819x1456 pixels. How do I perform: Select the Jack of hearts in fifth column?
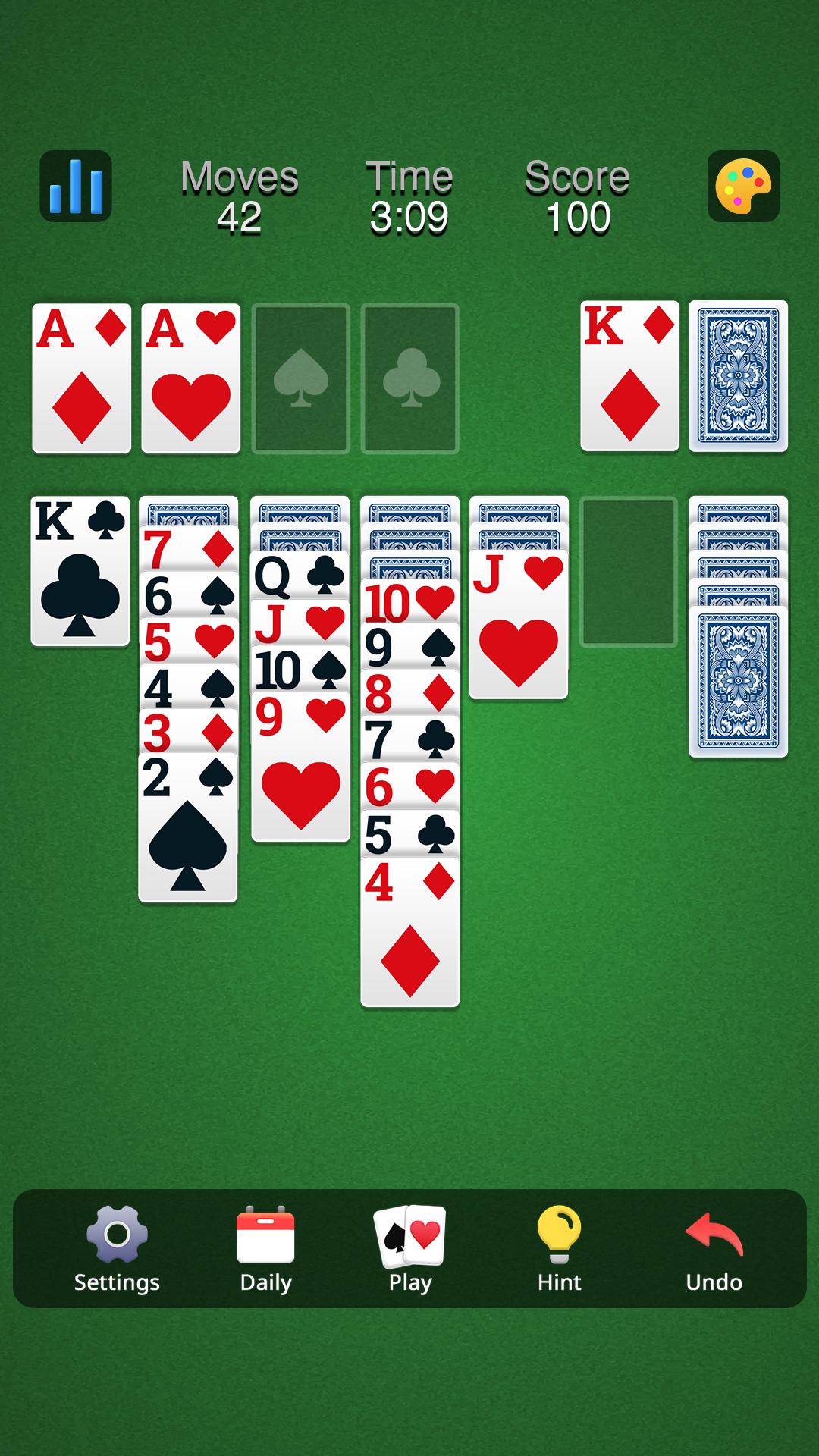[519, 624]
